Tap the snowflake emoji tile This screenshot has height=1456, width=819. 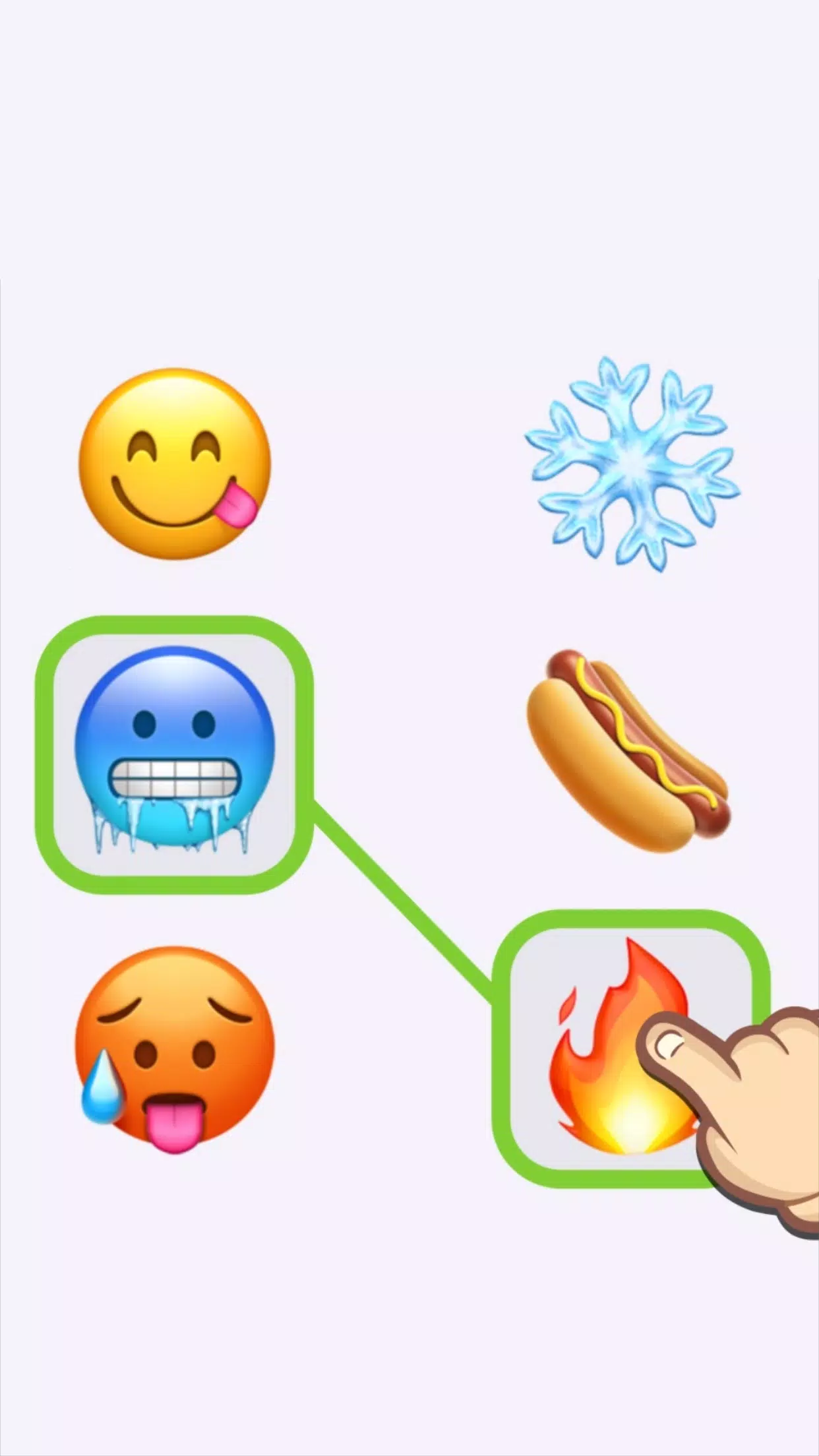click(x=632, y=464)
